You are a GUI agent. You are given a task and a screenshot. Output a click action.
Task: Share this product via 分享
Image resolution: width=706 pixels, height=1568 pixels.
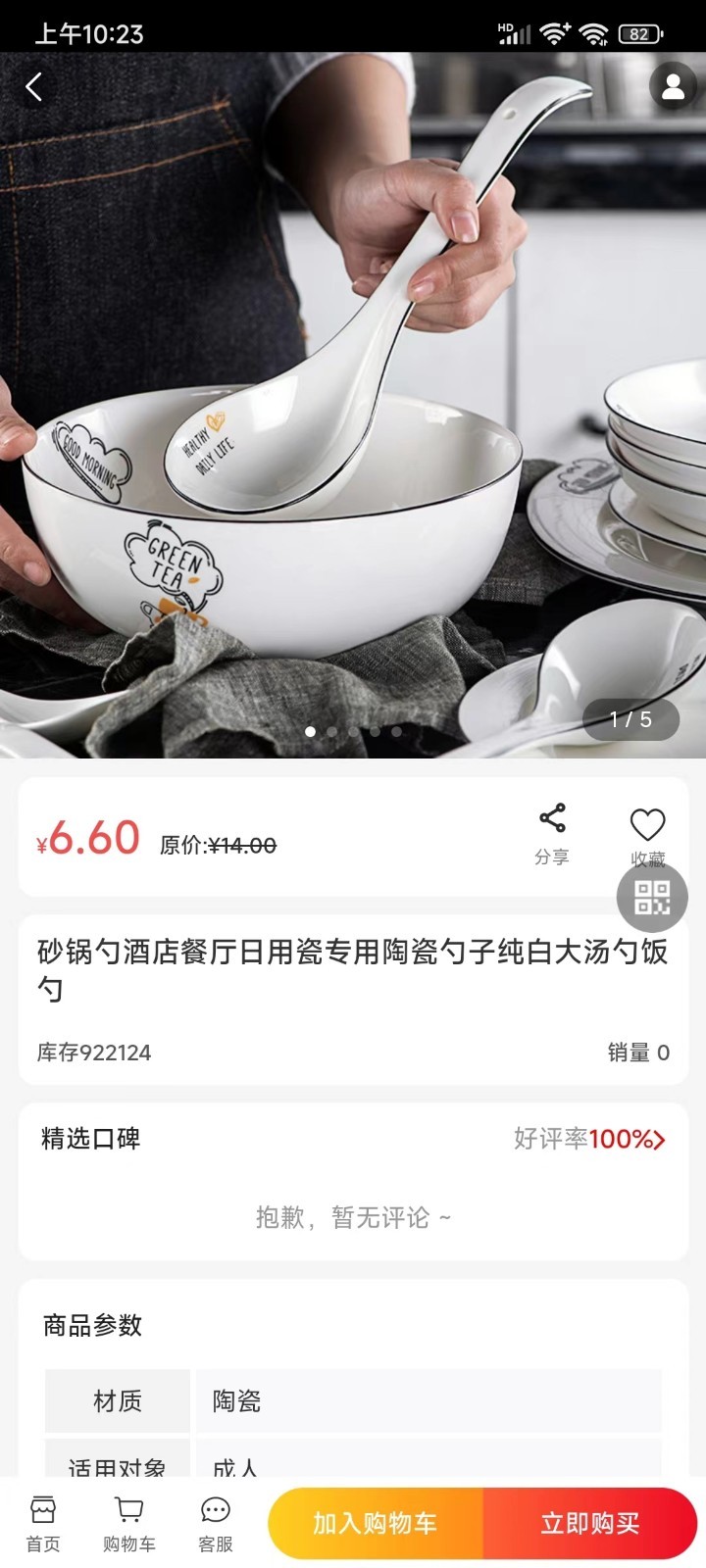[x=551, y=834]
